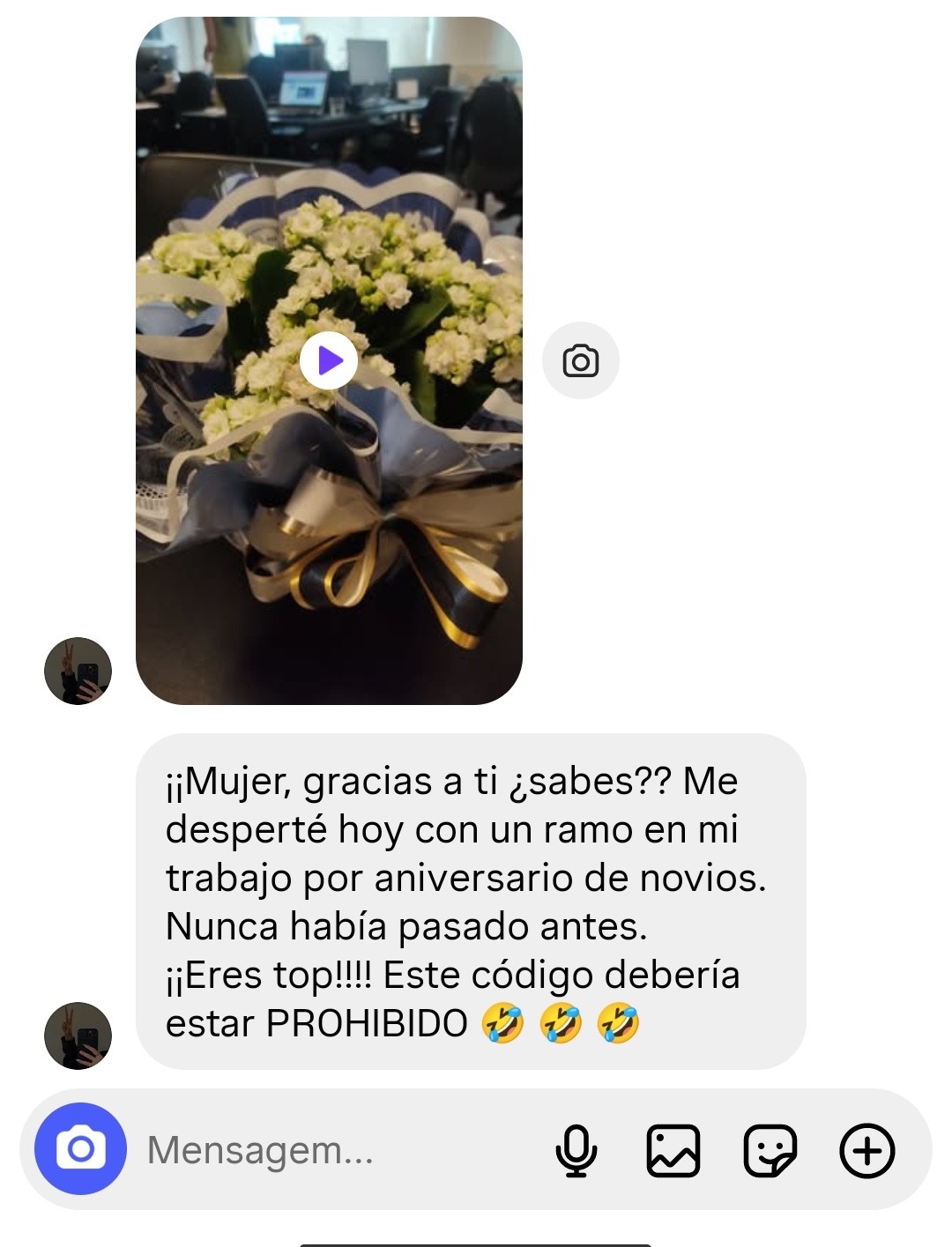Tap the home indicator bar at the bottom
This screenshot has width=952, height=1247.
pyautogui.click(x=476, y=1241)
